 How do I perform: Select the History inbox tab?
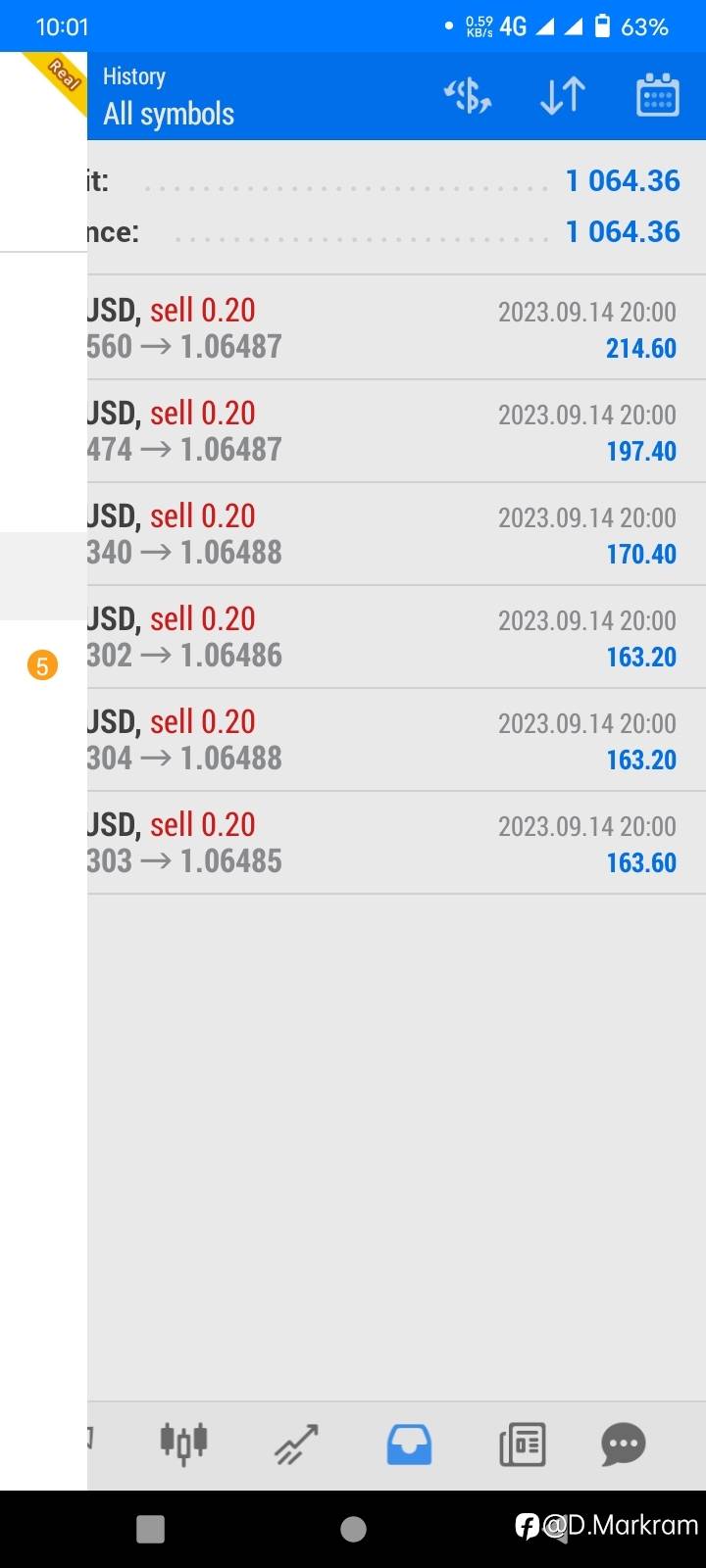(x=409, y=1444)
